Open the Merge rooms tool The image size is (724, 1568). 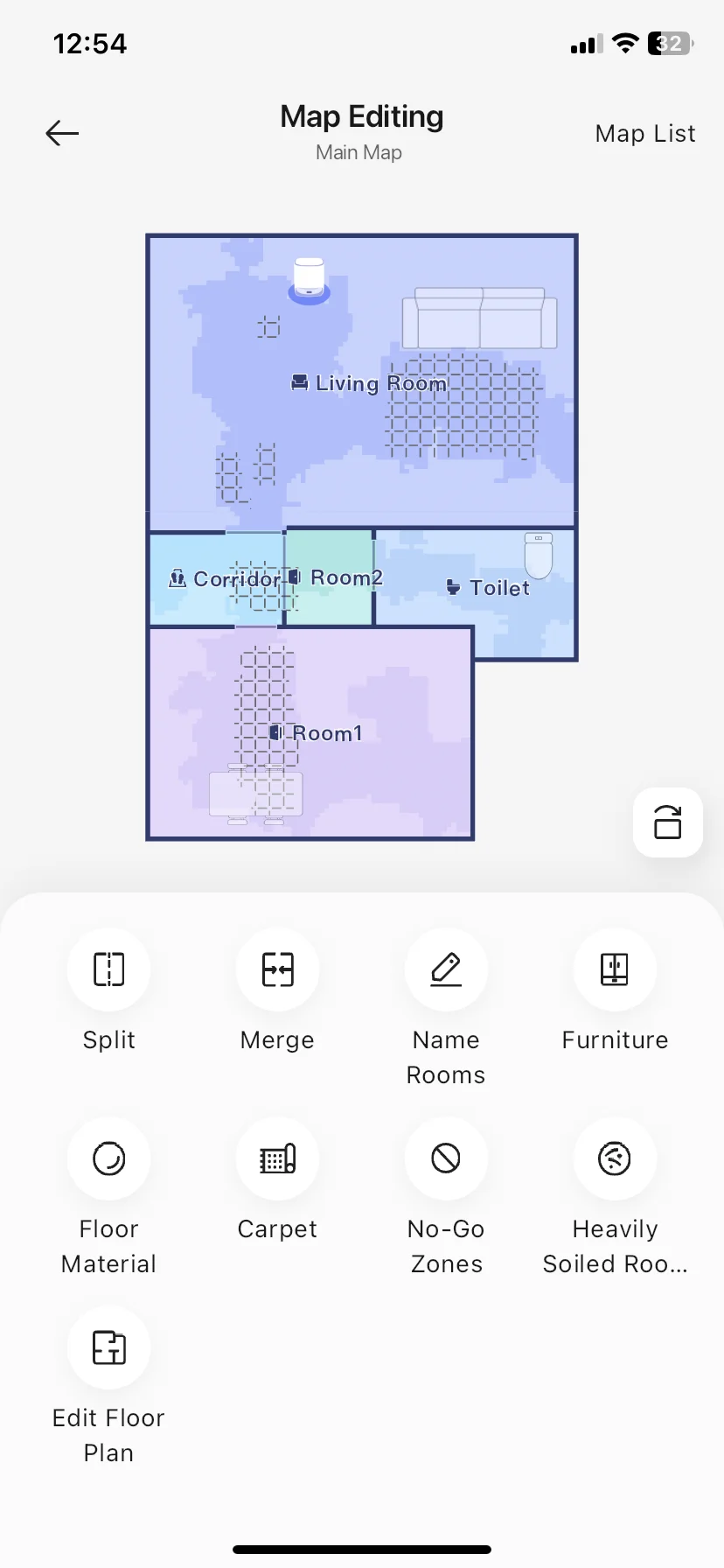point(277,969)
